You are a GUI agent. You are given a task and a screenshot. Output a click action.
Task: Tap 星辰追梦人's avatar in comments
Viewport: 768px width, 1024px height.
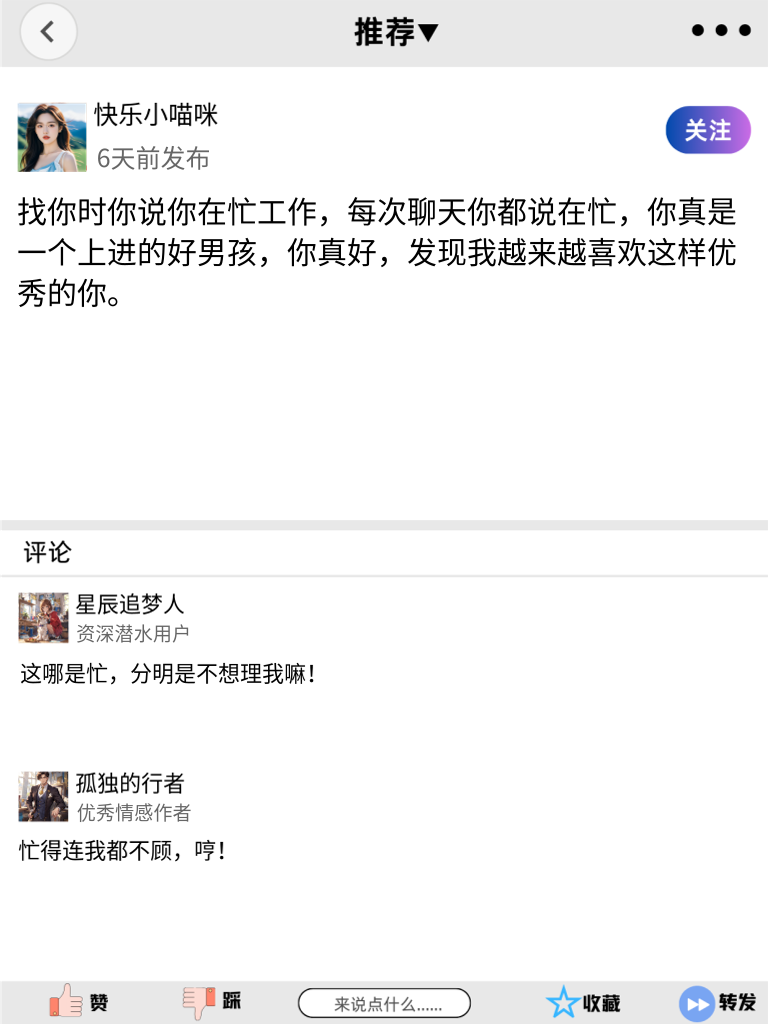point(44,618)
